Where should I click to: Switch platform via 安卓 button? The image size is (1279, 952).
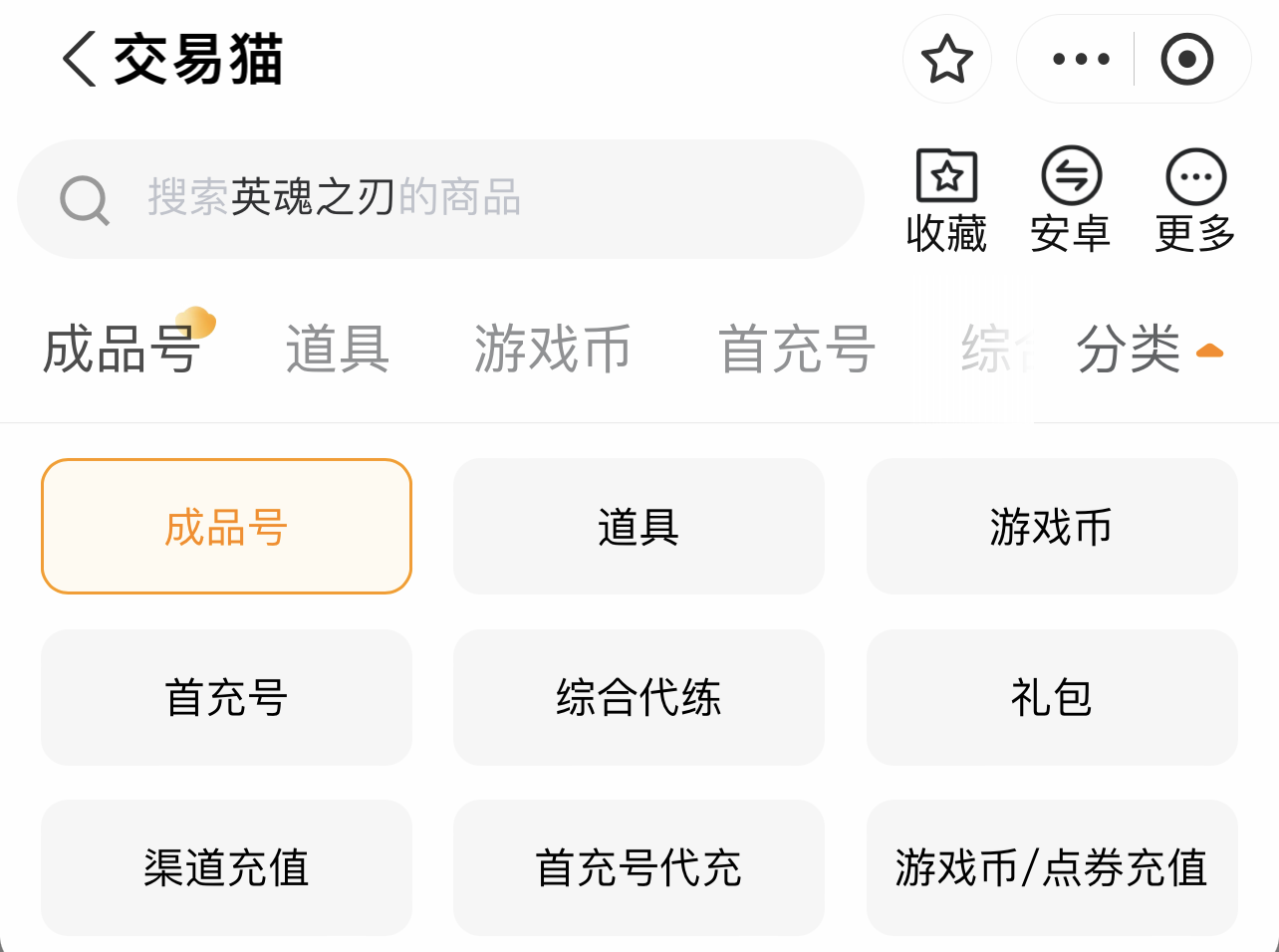point(1071,200)
